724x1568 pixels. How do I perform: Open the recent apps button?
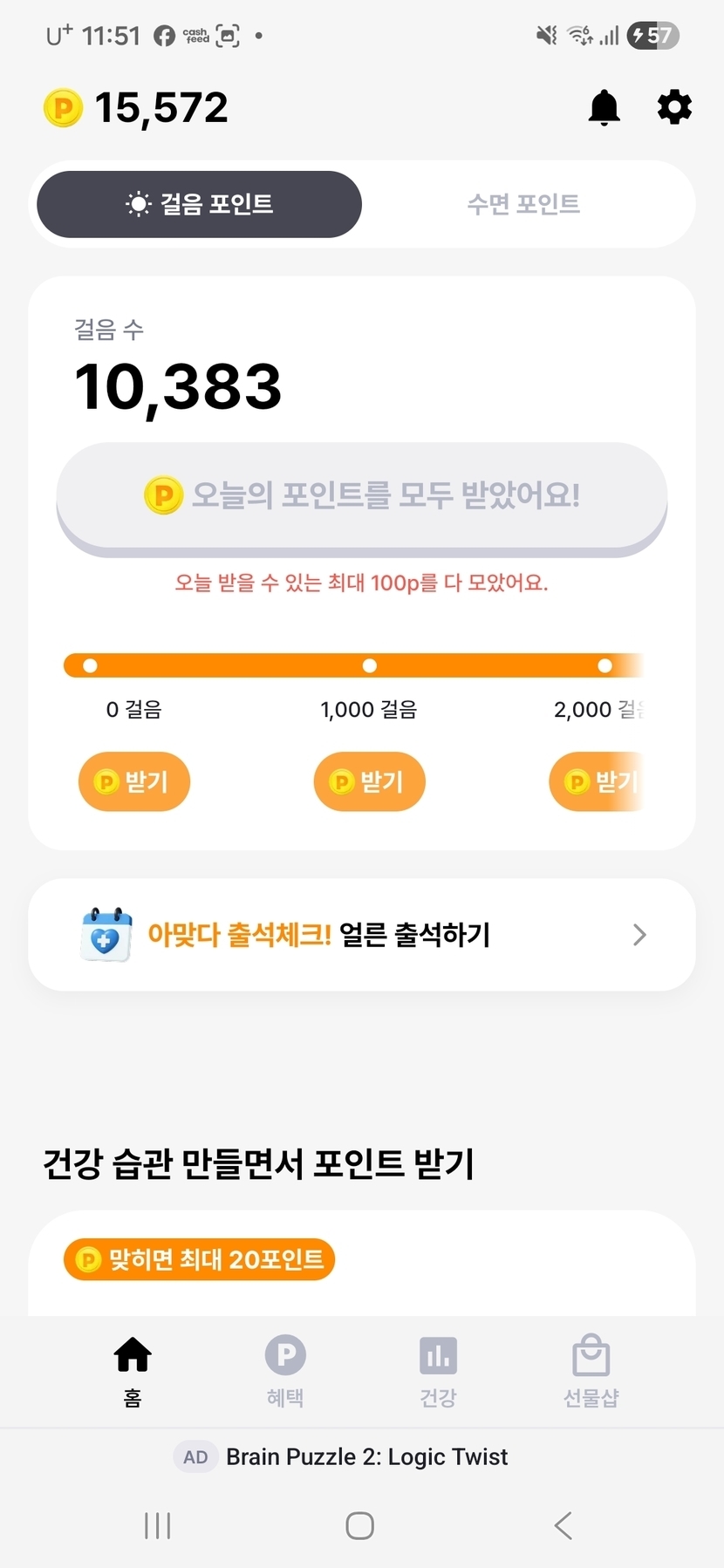pyautogui.click(x=157, y=1525)
